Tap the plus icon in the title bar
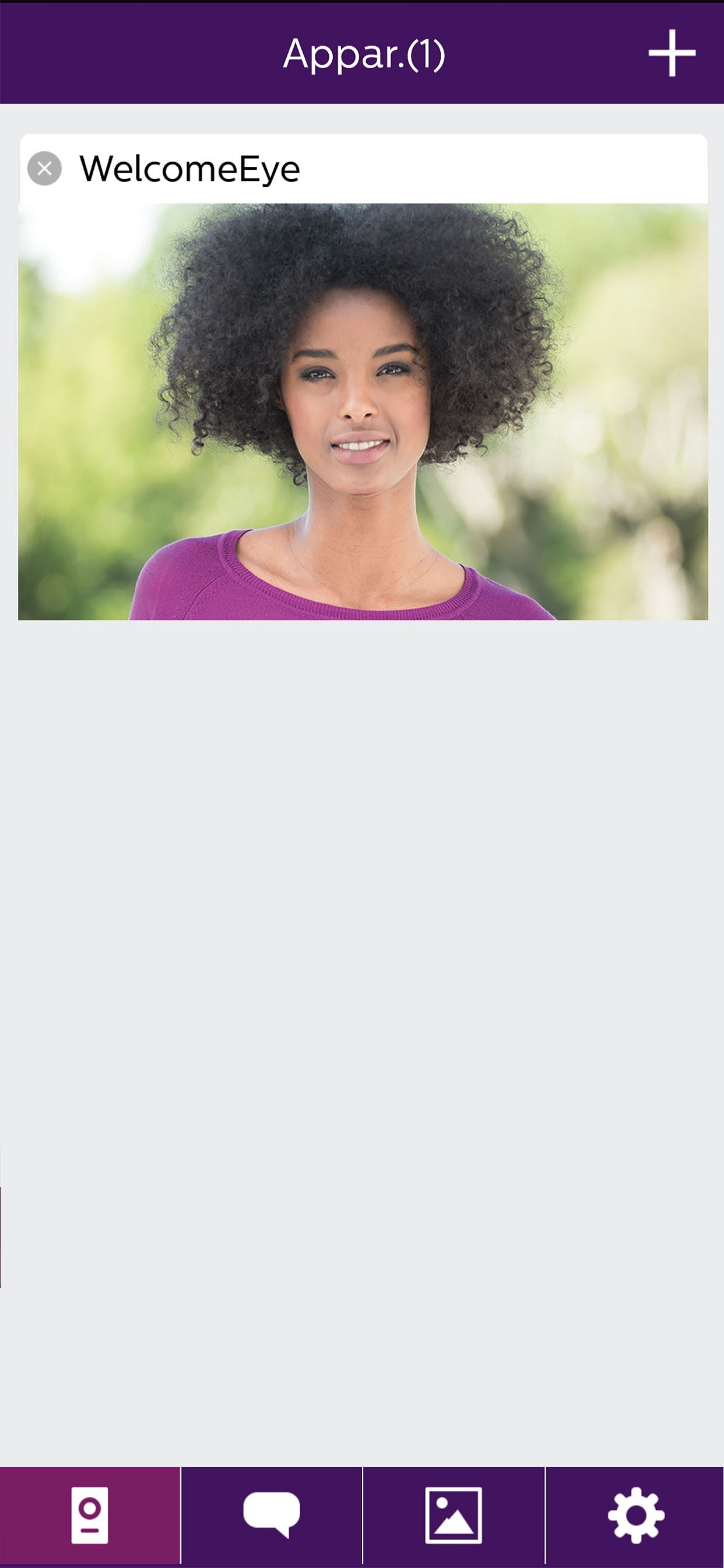 coord(672,54)
